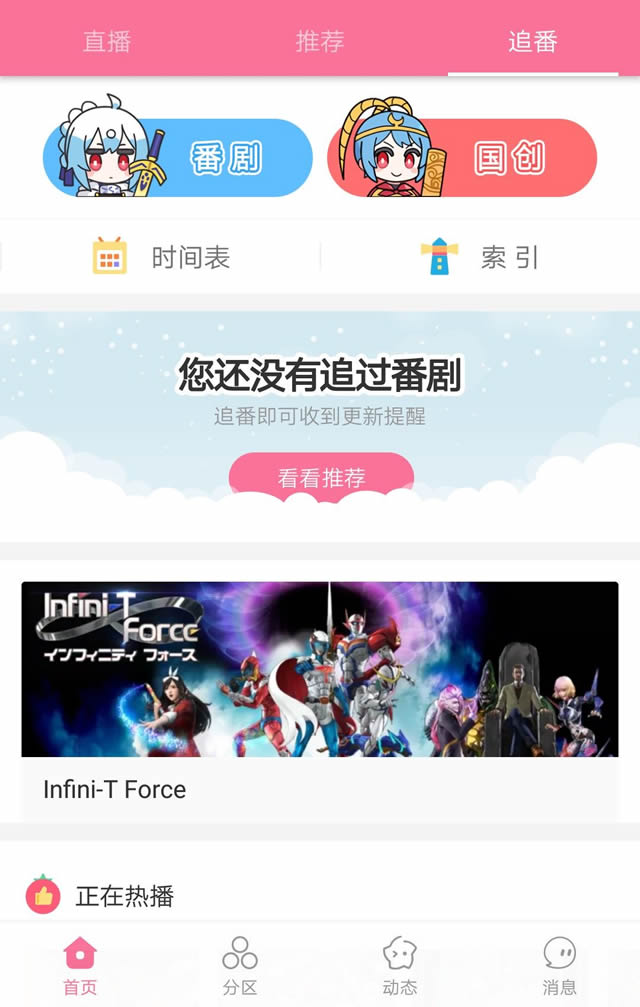Switch to the 推荐 tab

(320, 42)
